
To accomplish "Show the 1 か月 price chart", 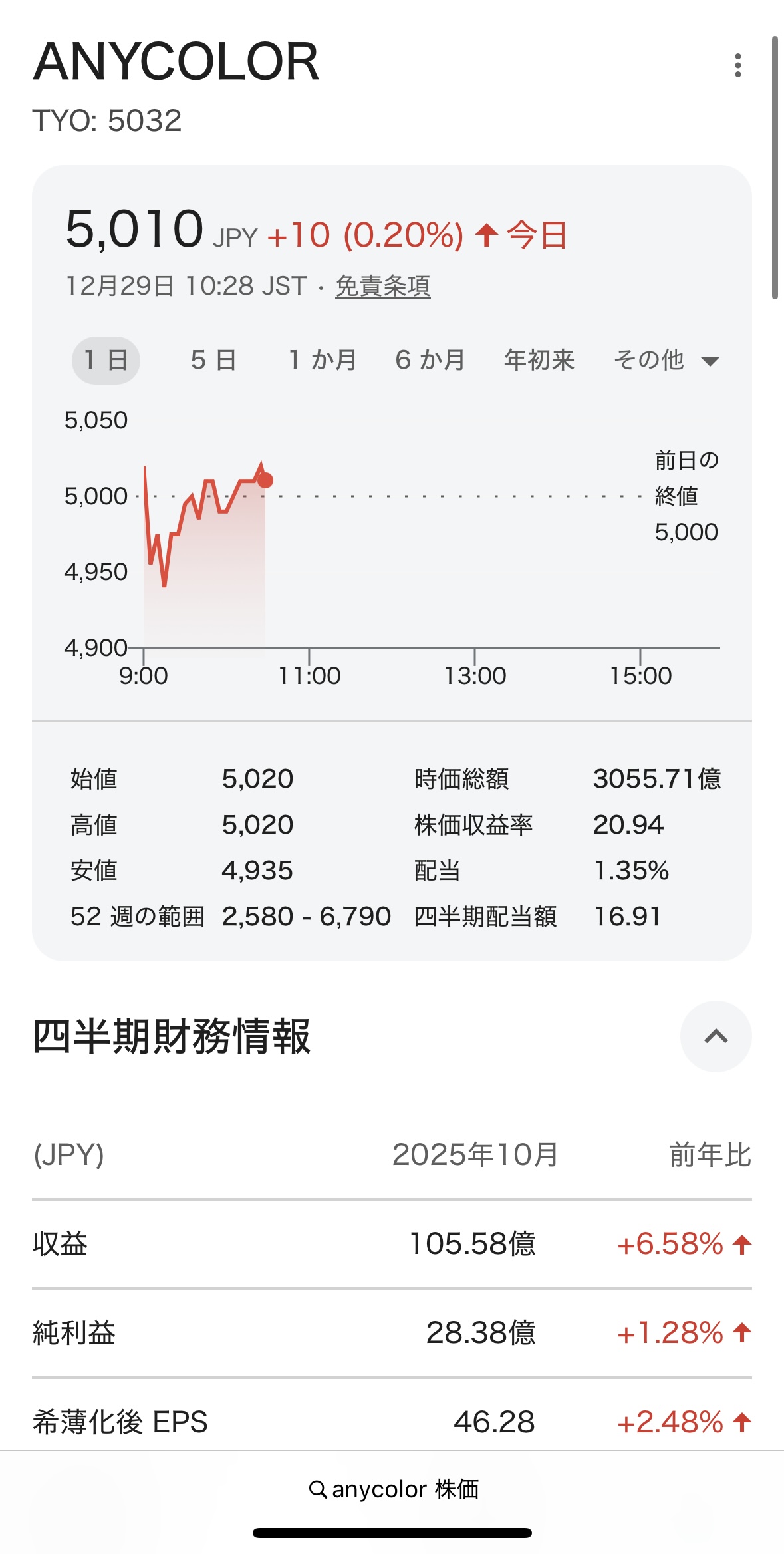I will point(323,361).
